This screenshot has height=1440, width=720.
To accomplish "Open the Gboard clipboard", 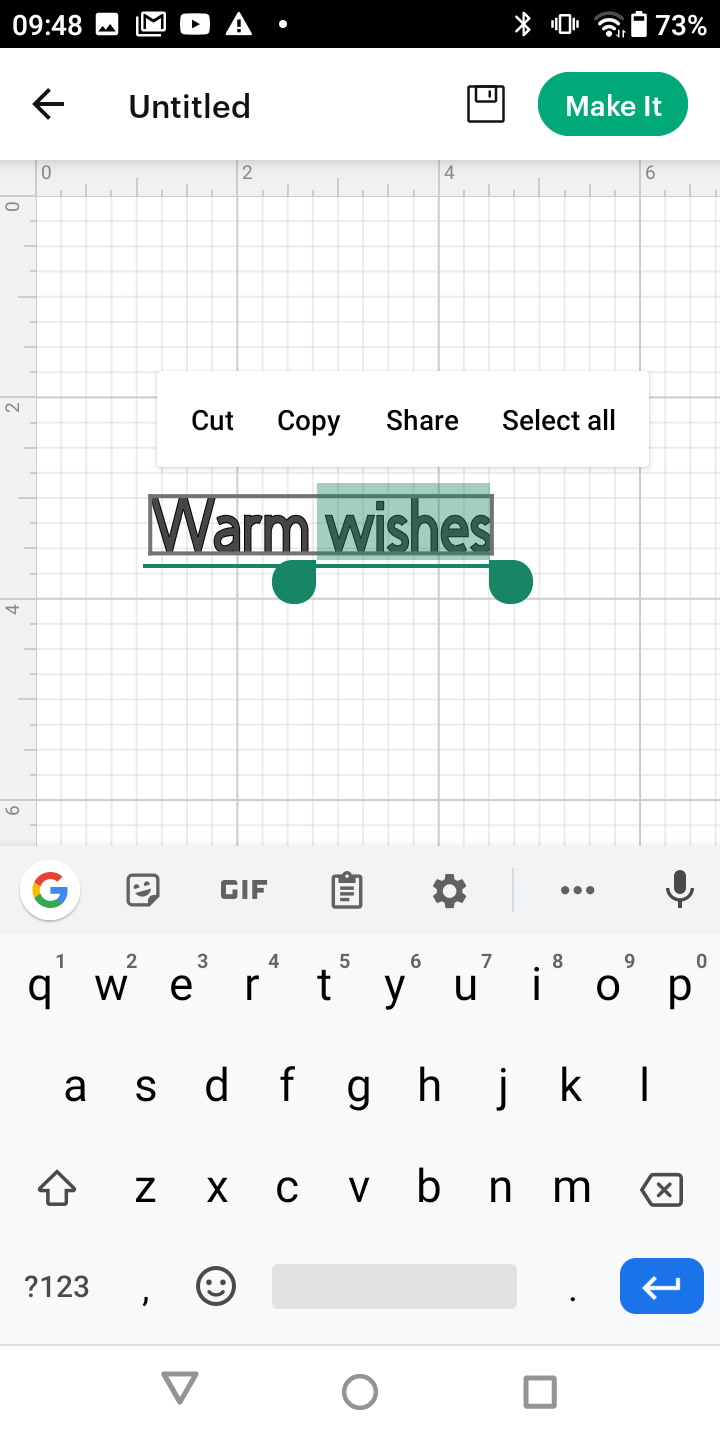I will (347, 890).
